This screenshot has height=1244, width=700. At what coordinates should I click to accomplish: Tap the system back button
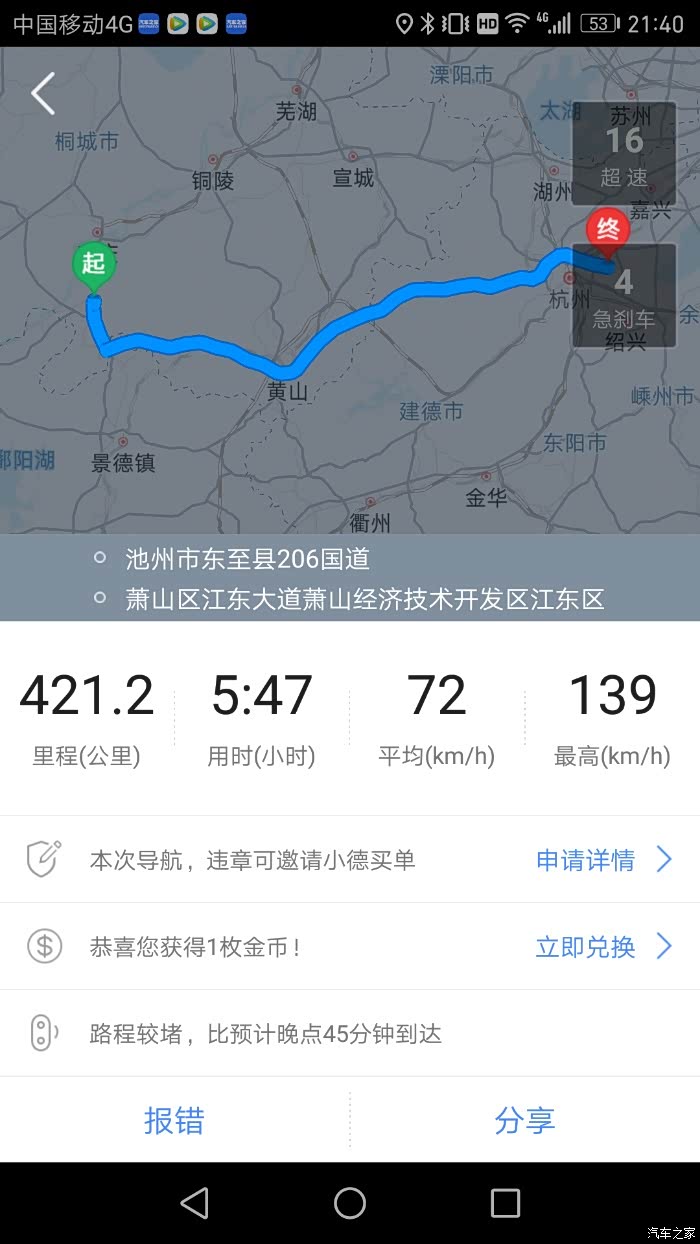pos(195,1203)
